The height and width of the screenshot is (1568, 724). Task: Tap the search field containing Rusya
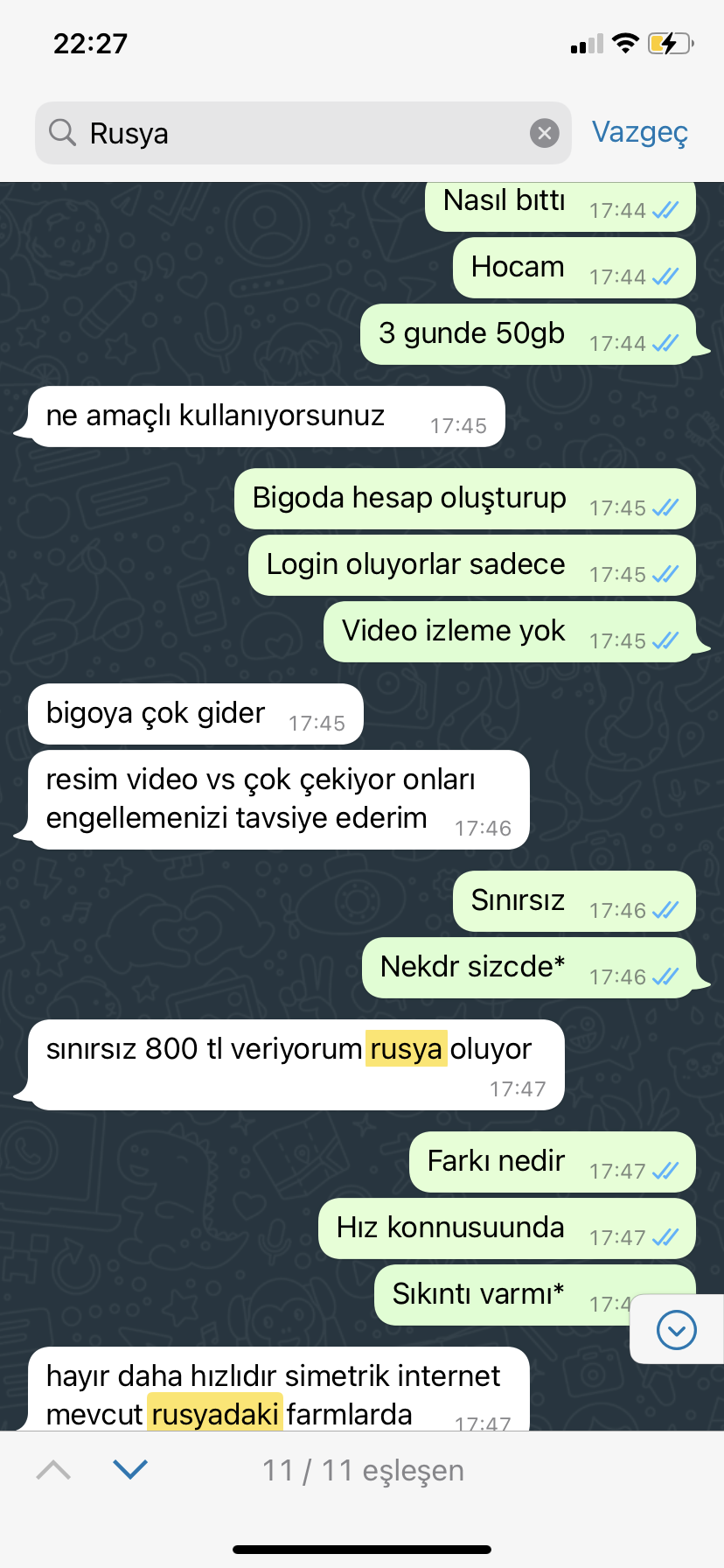pyautogui.click(x=303, y=133)
